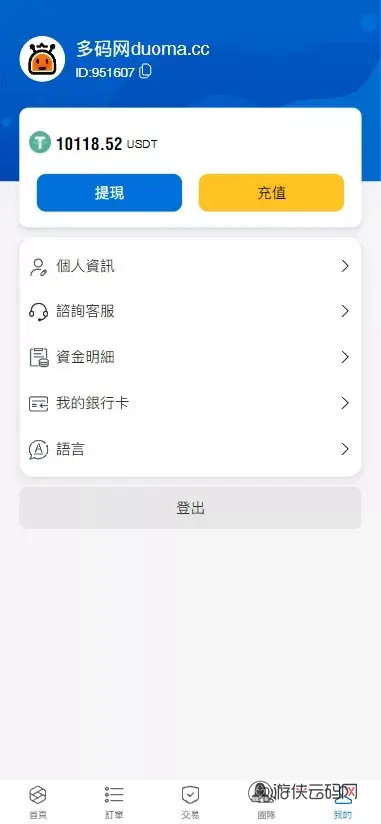Switch to the 交易 trade tab

[190, 802]
